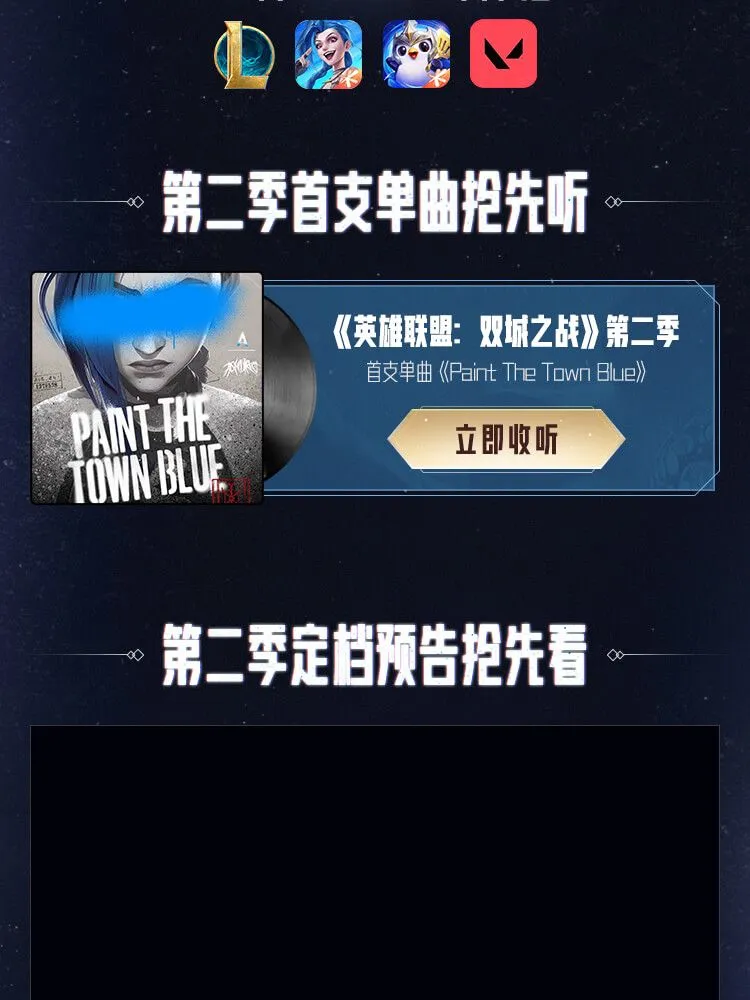Image resolution: width=750 pixels, height=1000 pixels.
Task: Open the red Valorant icon
Action: pos(503,54)
